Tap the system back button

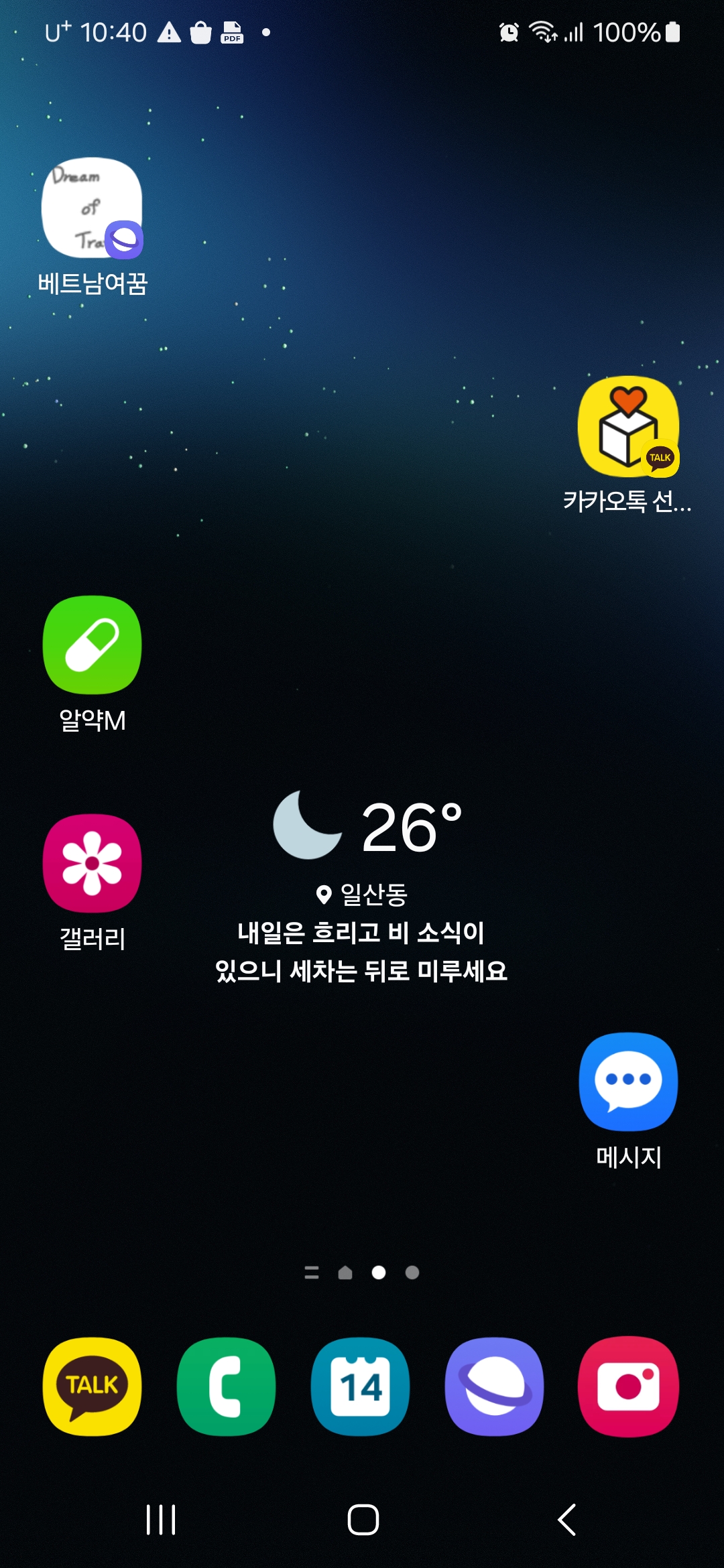tap(567, 1520)
